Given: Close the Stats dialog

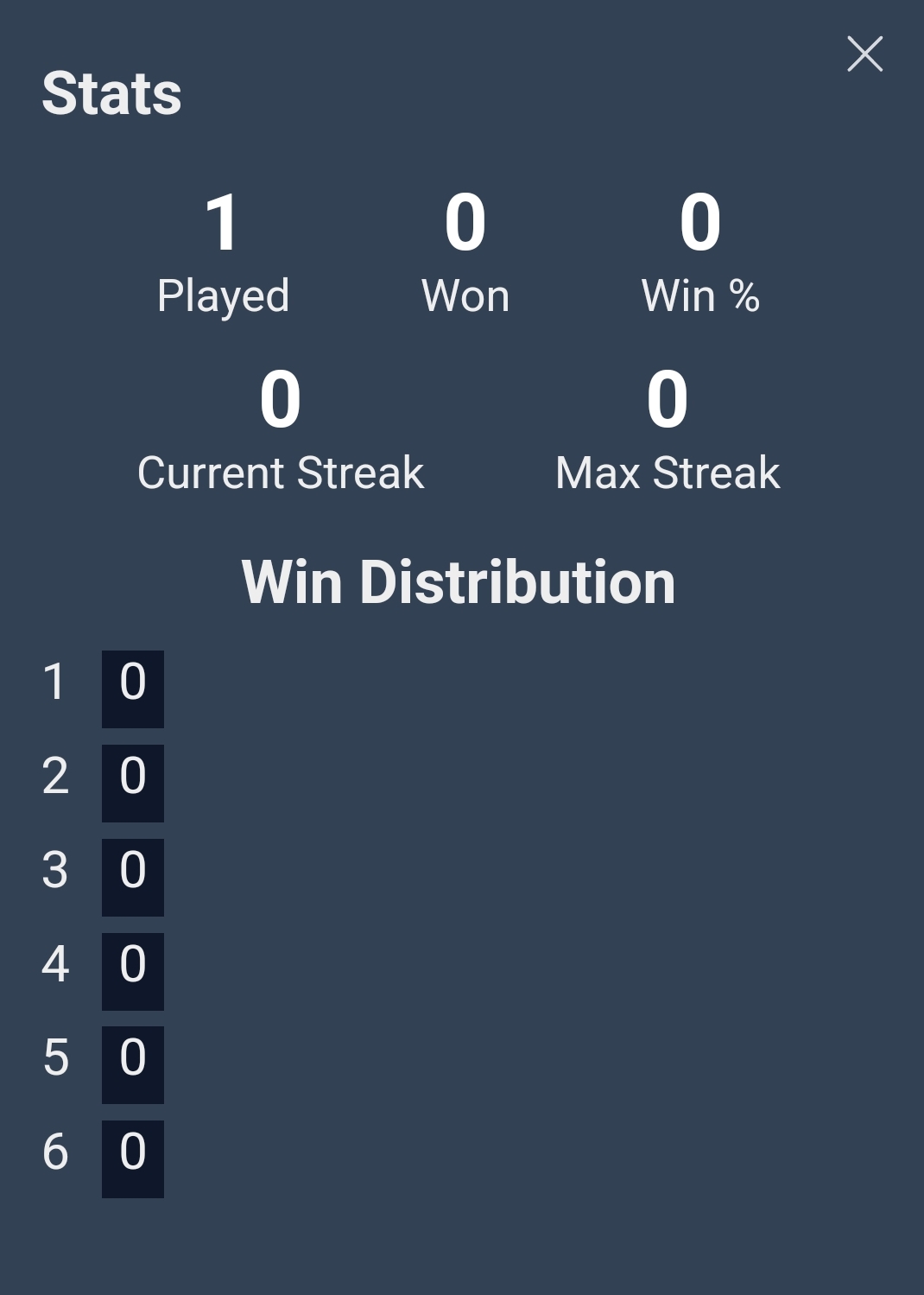Looking at the screenshot, I should [x=864, y=54].
